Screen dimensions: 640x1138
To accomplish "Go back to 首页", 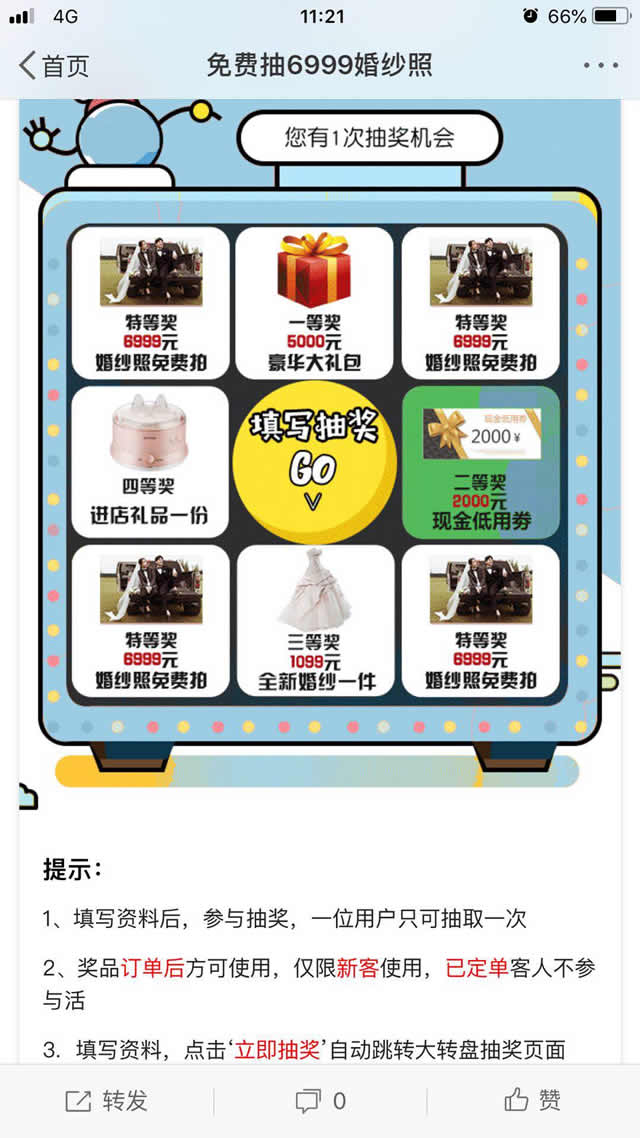I will (54, 66).
